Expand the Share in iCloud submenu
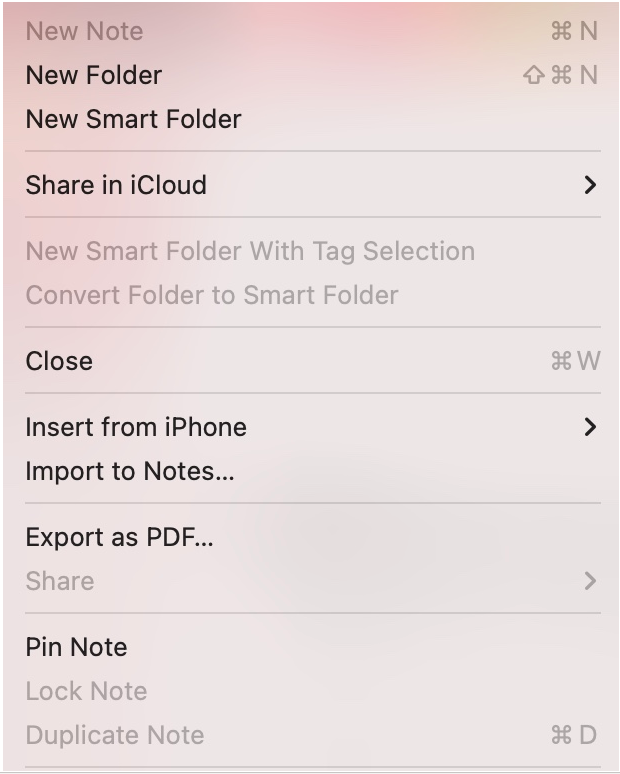The image size is (620, 774). (x=116, y=185)
